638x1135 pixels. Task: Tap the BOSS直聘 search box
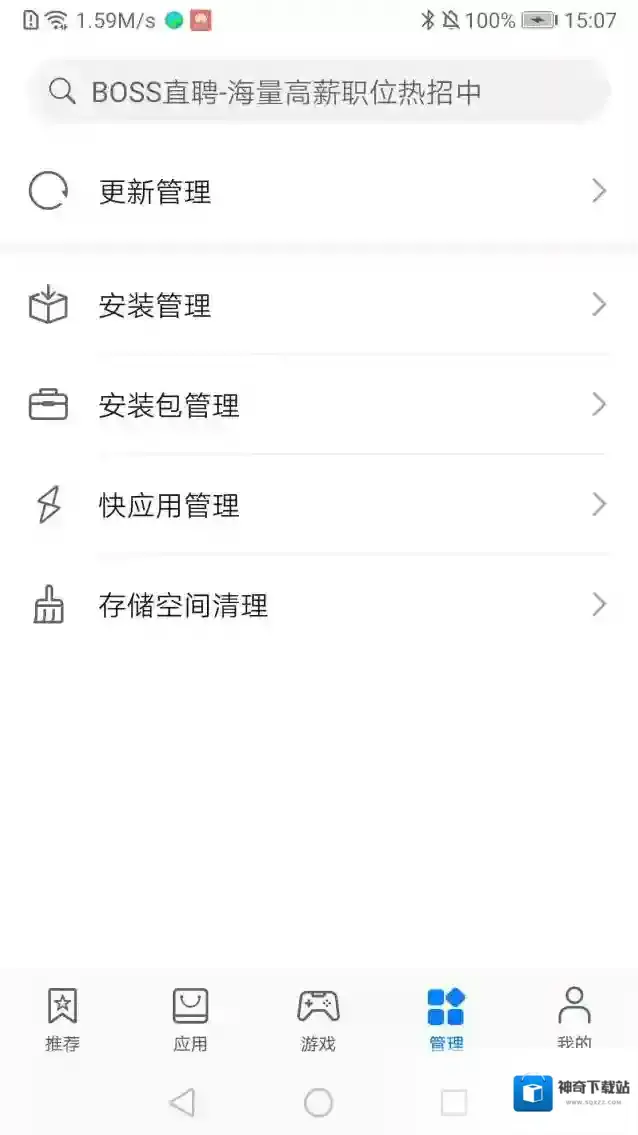point(318,92)
